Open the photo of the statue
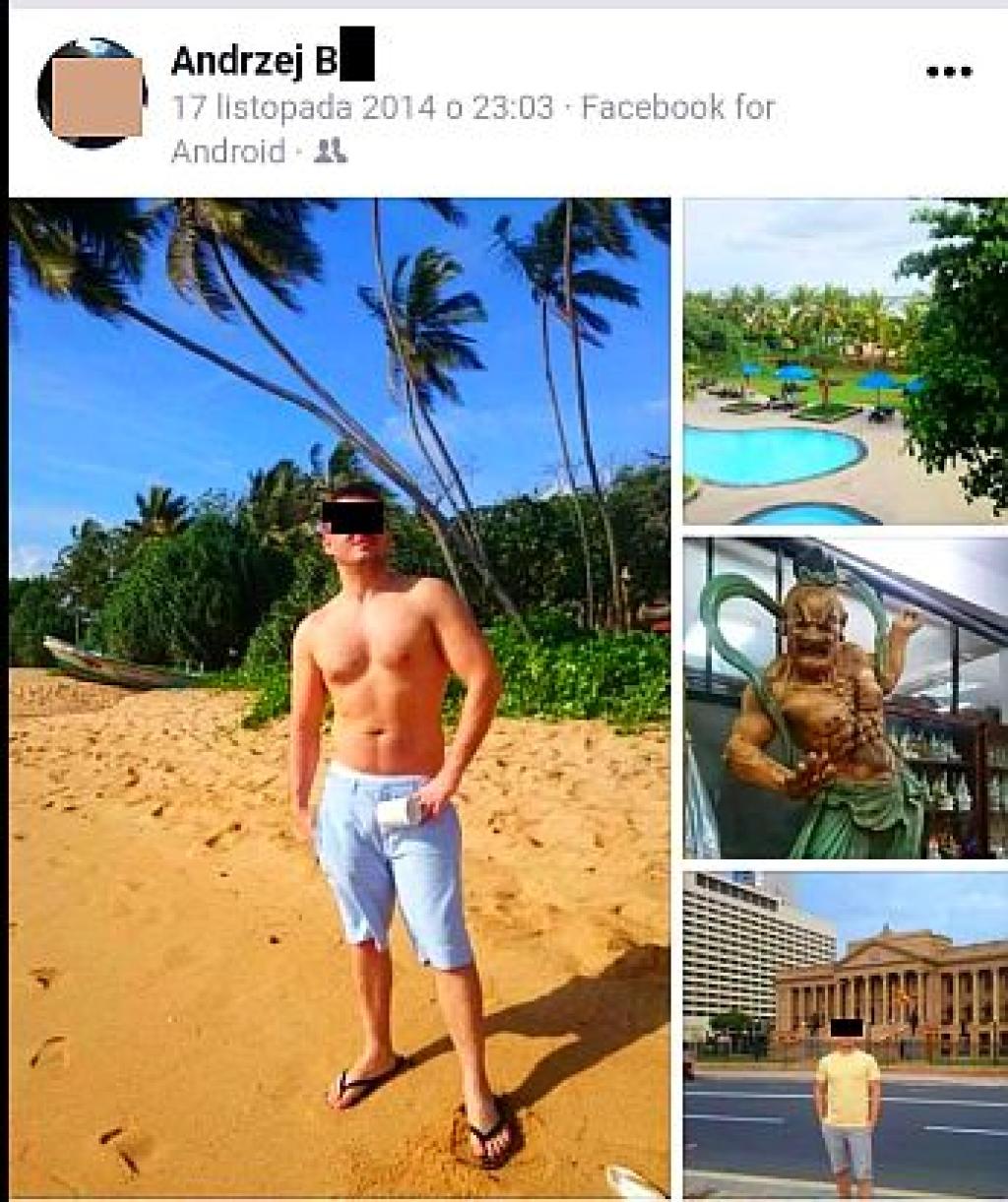The height and width of the screenshot is (1202, 1008). [845, 698]
